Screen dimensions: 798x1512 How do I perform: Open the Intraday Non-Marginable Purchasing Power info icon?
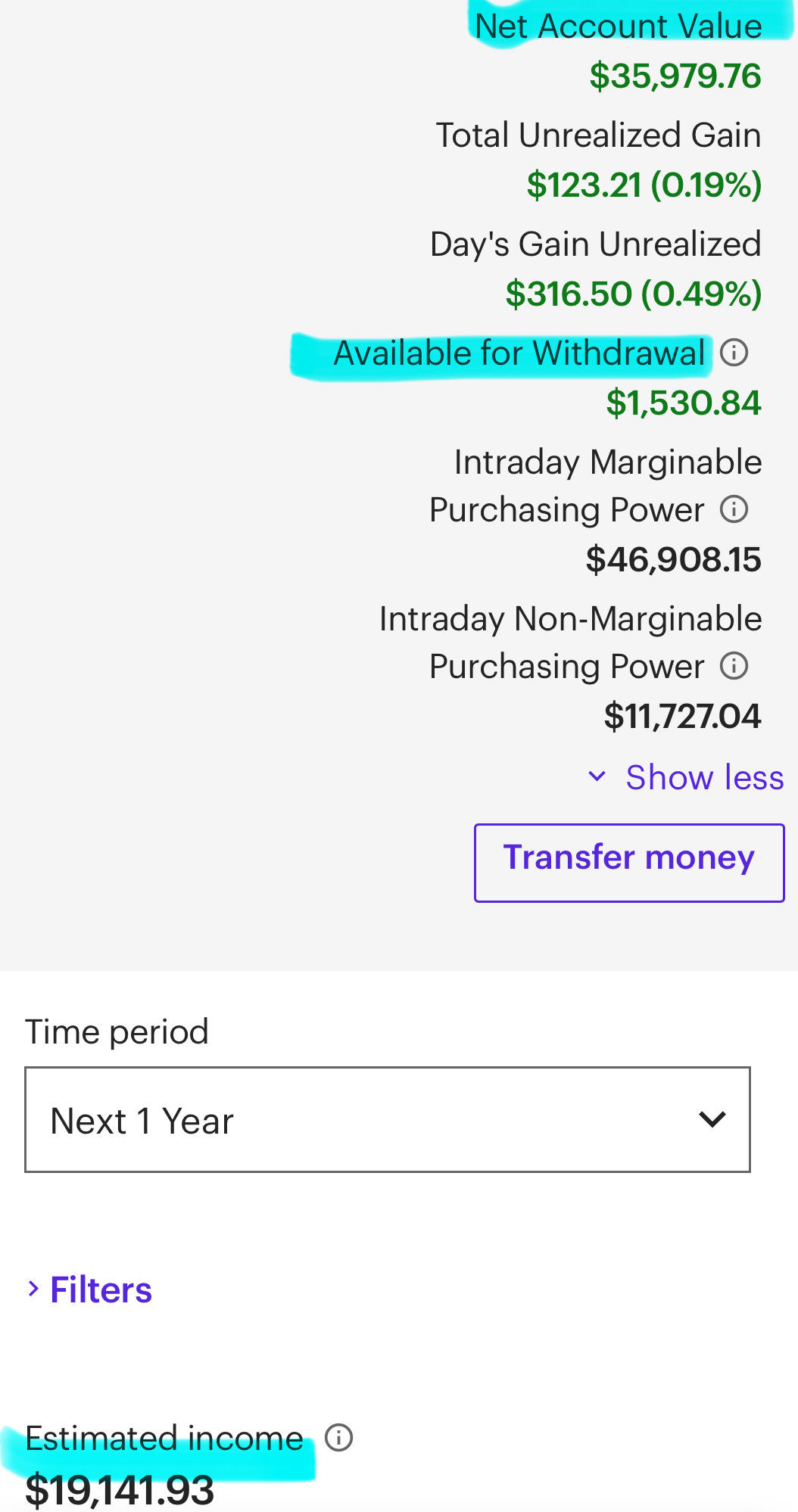coord(735,665)
